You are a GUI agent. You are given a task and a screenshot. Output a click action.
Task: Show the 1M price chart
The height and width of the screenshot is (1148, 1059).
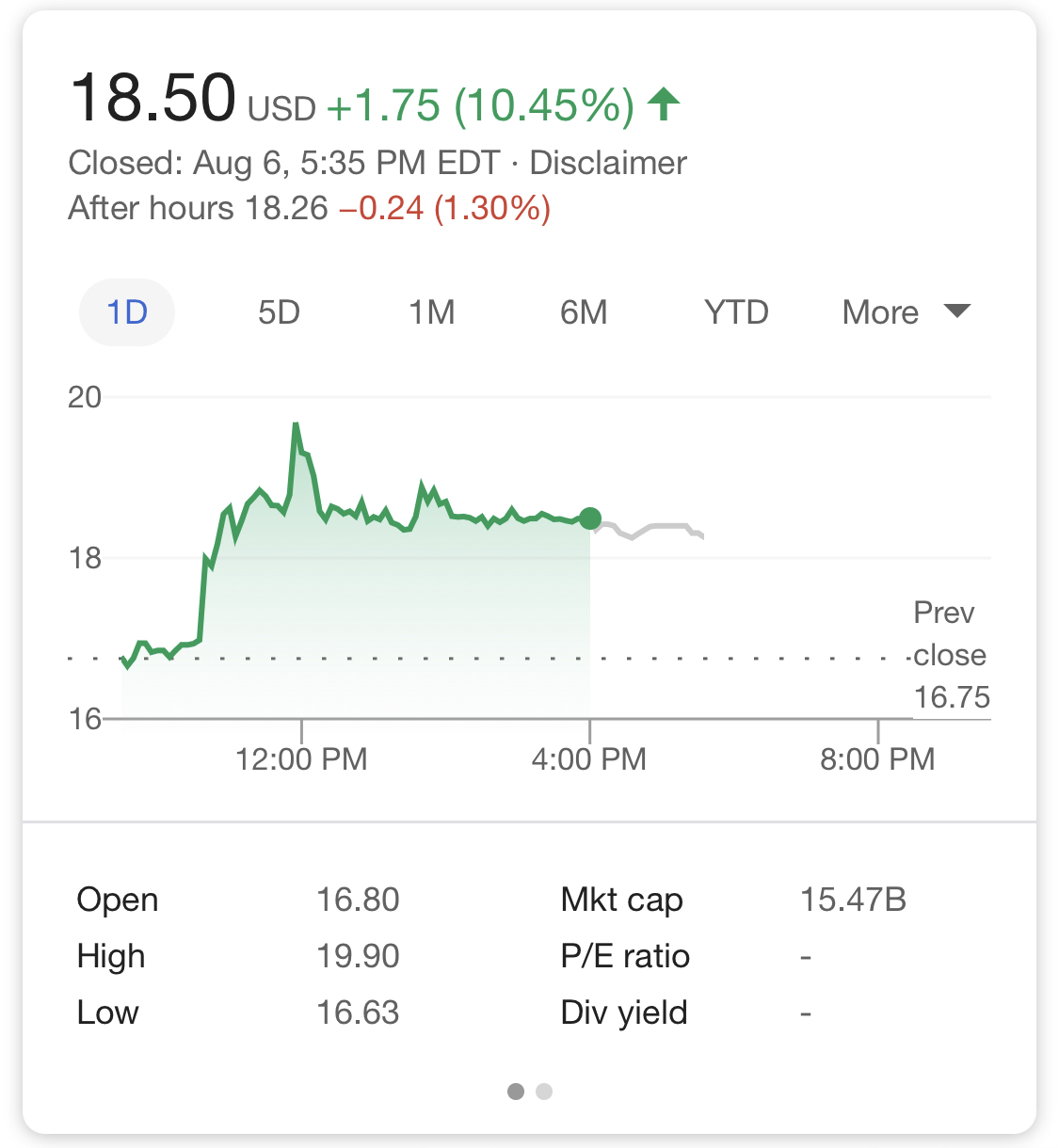pyautogui.click(x=432, y=312)
